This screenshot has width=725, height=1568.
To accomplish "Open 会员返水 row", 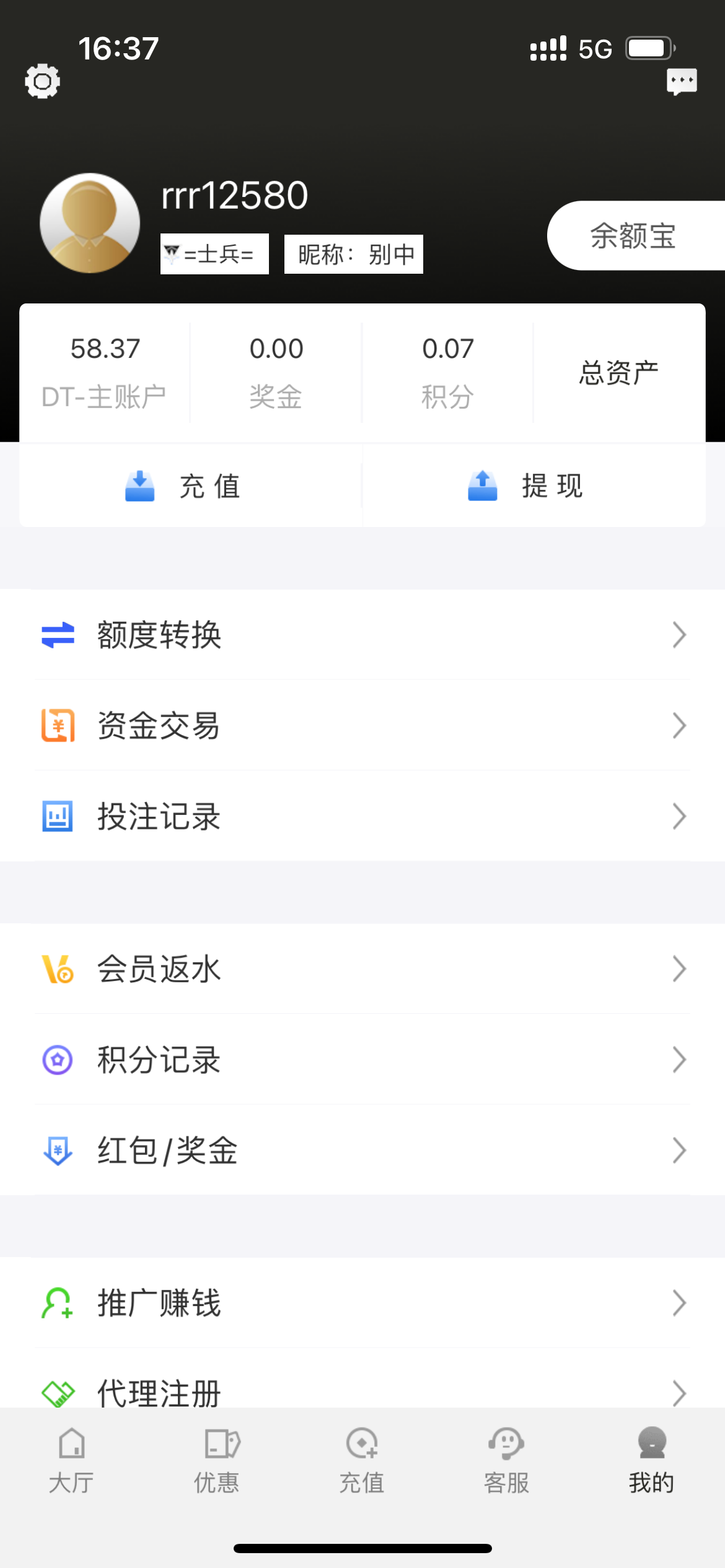I will [362, 969].
